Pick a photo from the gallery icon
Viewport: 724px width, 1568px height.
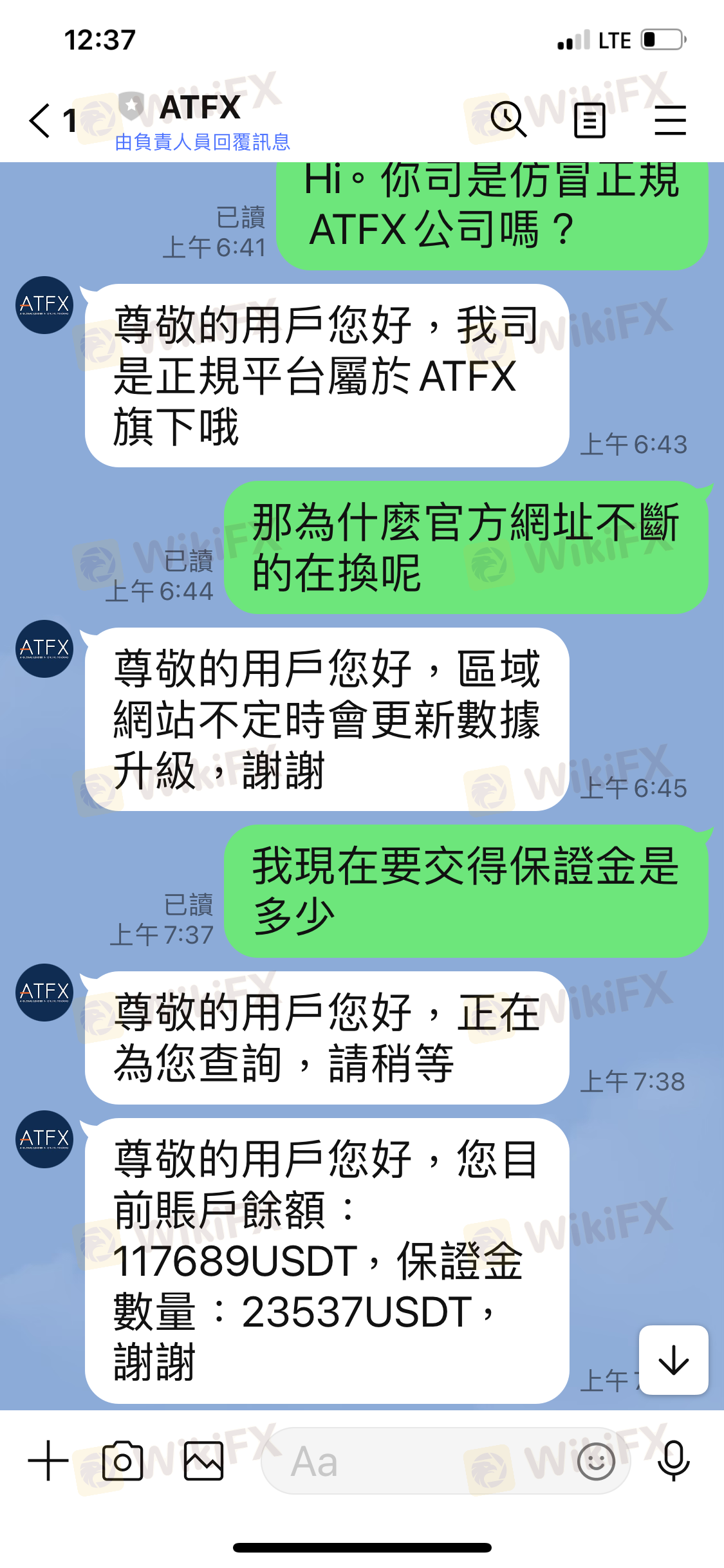pos(203,1461)
